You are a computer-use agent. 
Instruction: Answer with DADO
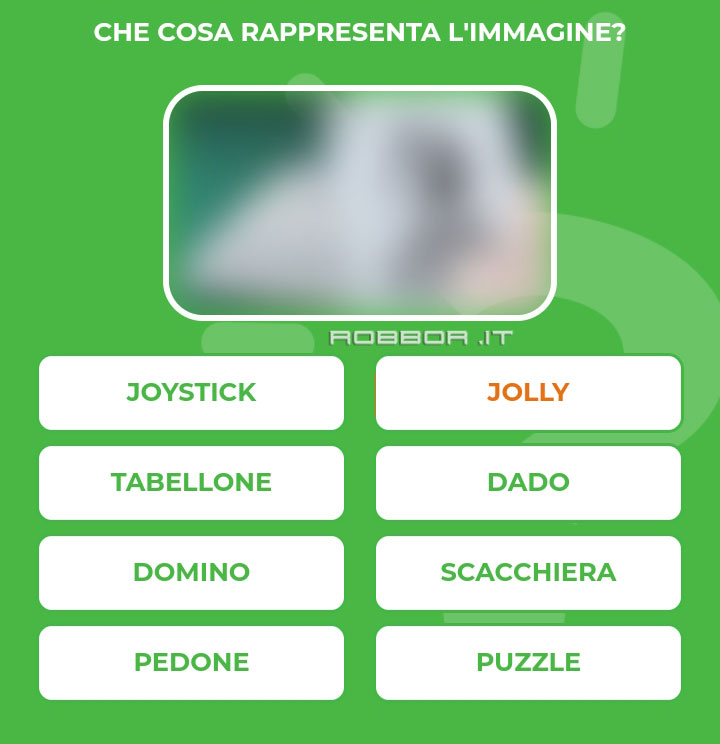[x=528, y=482]
